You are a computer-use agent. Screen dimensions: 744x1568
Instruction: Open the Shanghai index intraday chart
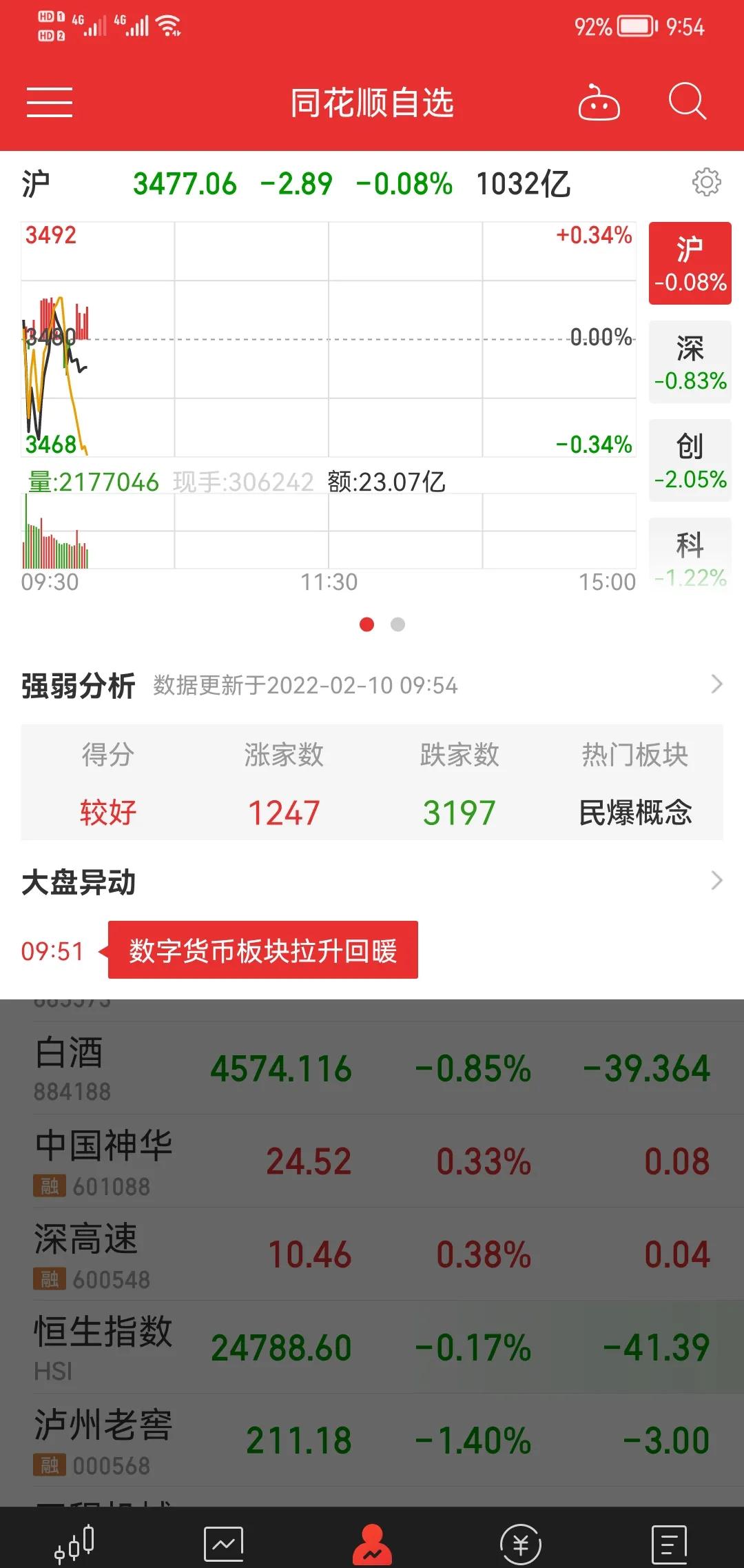329,339
